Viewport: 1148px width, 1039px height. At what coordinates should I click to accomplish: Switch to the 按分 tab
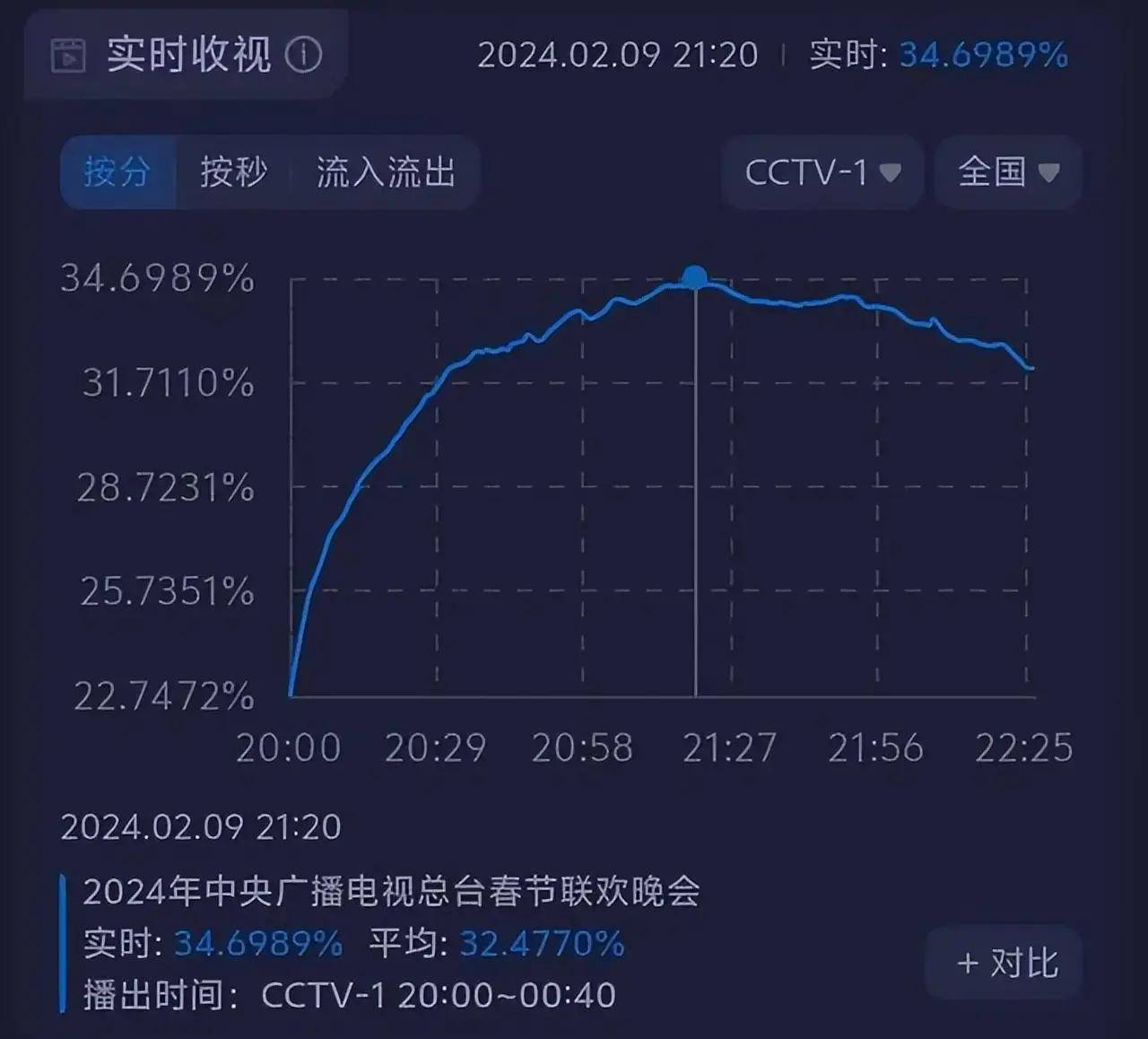pos(117,171)
